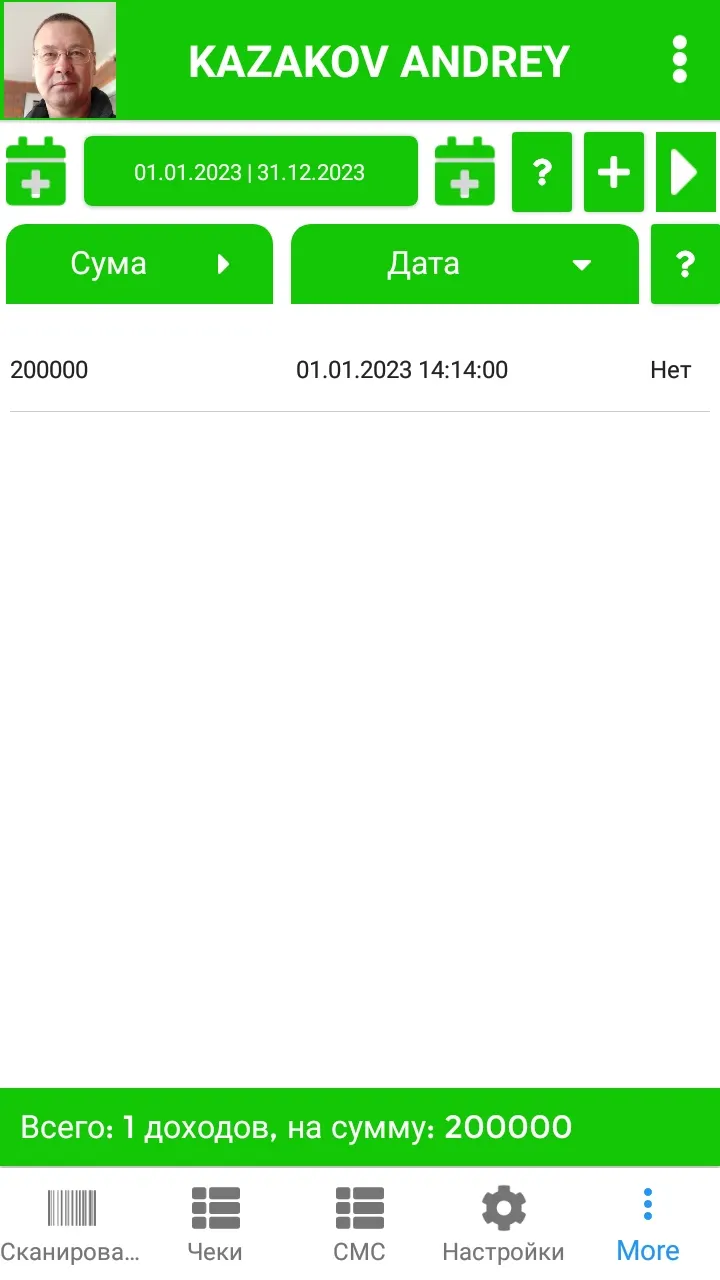
Task: Select the More tab
Action: tap(648, 1224)
